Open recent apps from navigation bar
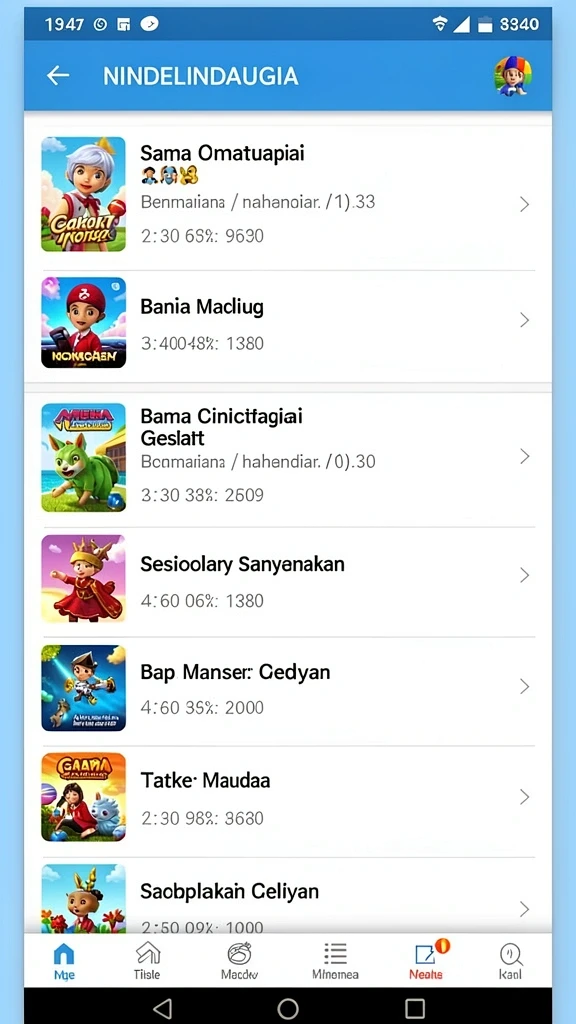Screen dimensions: 576x1024 coord(415,1008)
